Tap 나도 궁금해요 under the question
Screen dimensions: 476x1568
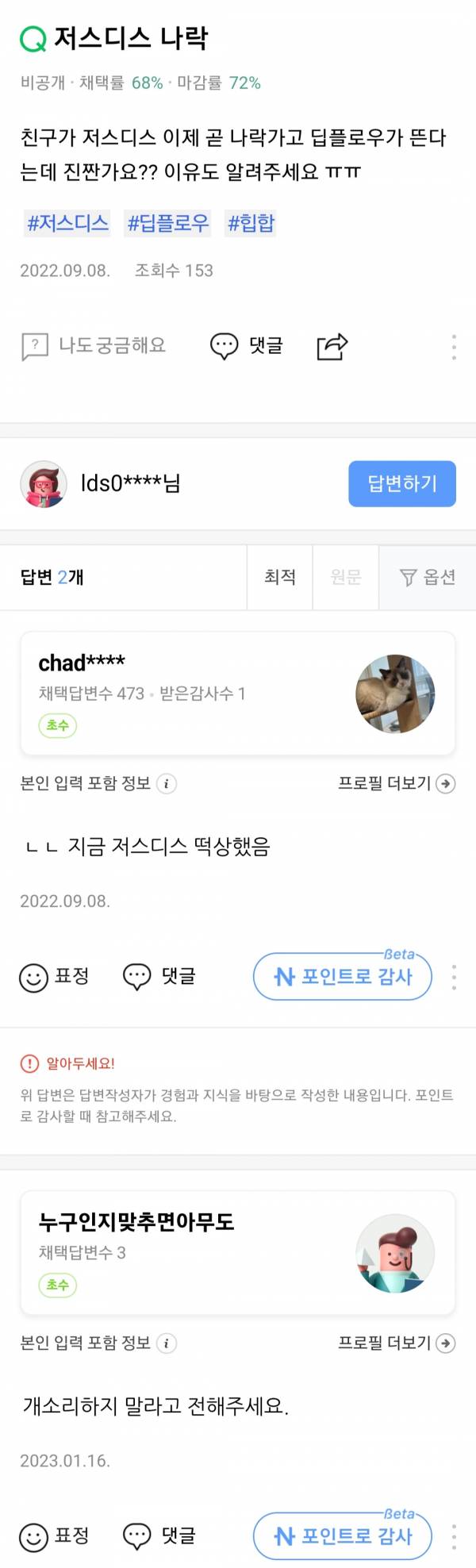point(94,346)
